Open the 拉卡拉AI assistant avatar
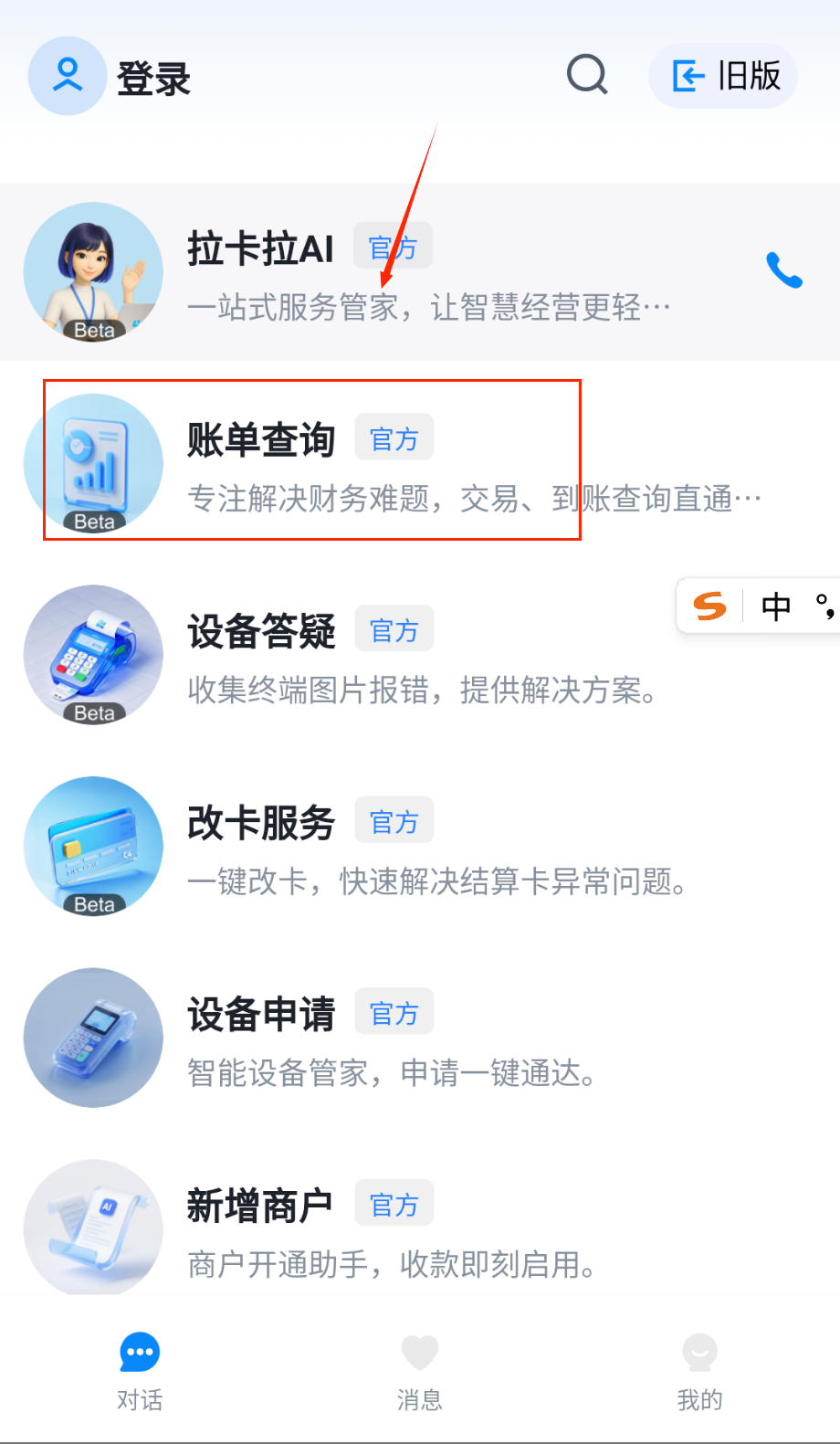Viewport: 840px width, 1444px height. tap(93, 271)
